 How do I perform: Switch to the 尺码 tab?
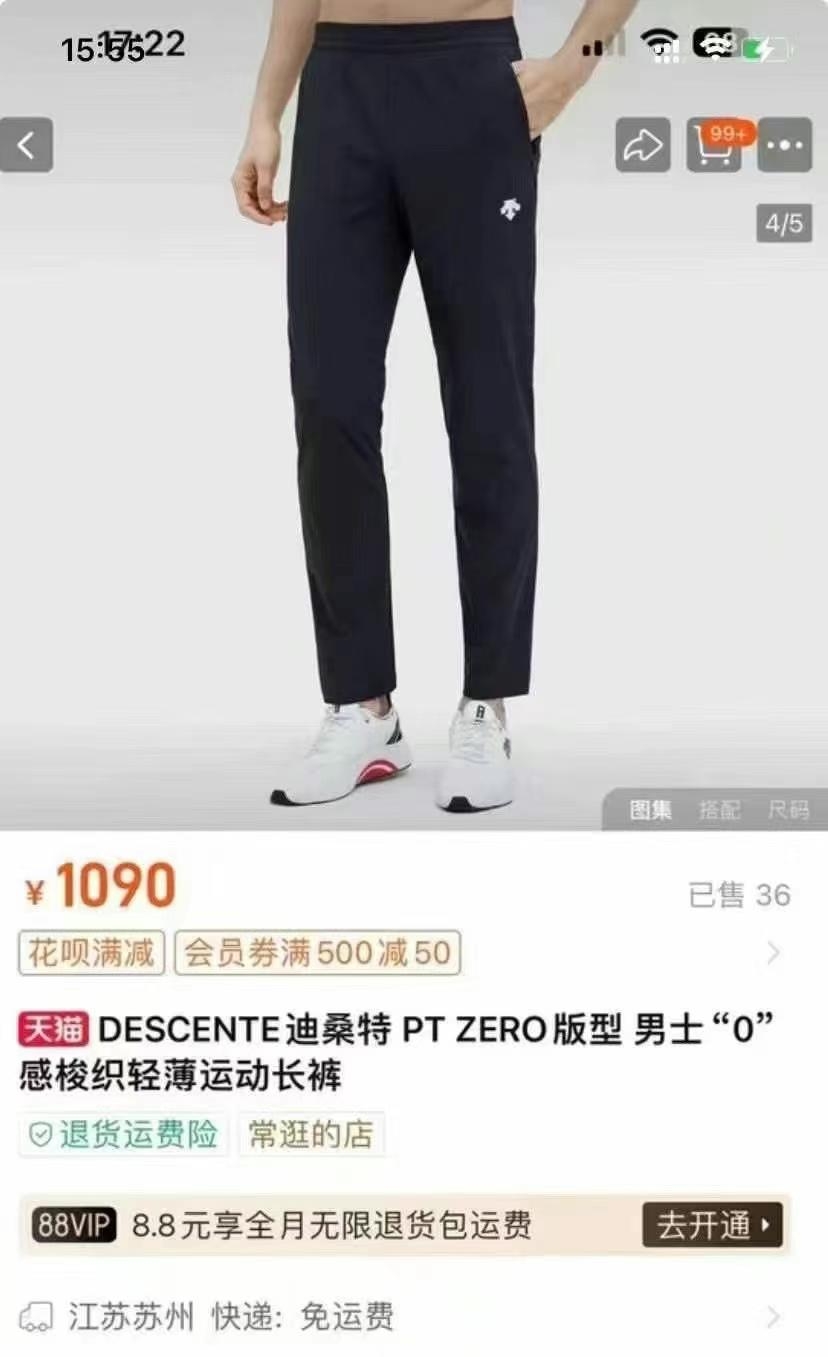789,809
